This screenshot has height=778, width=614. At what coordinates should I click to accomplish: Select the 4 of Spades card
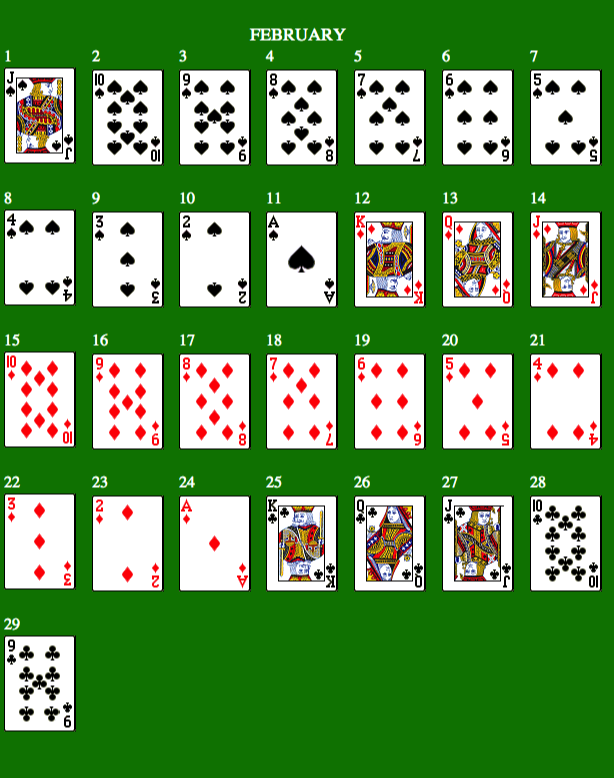point(40,258)
